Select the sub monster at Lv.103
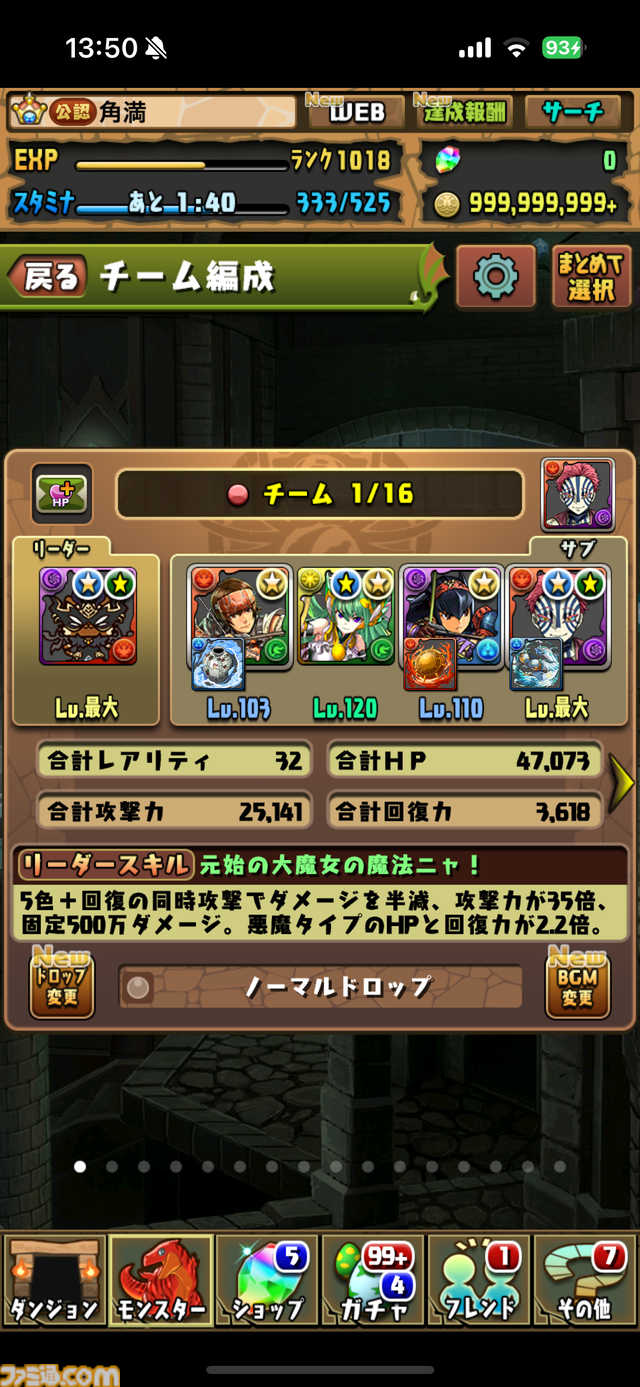Viewport: 640px width, 1387px height. coord(239,630)
